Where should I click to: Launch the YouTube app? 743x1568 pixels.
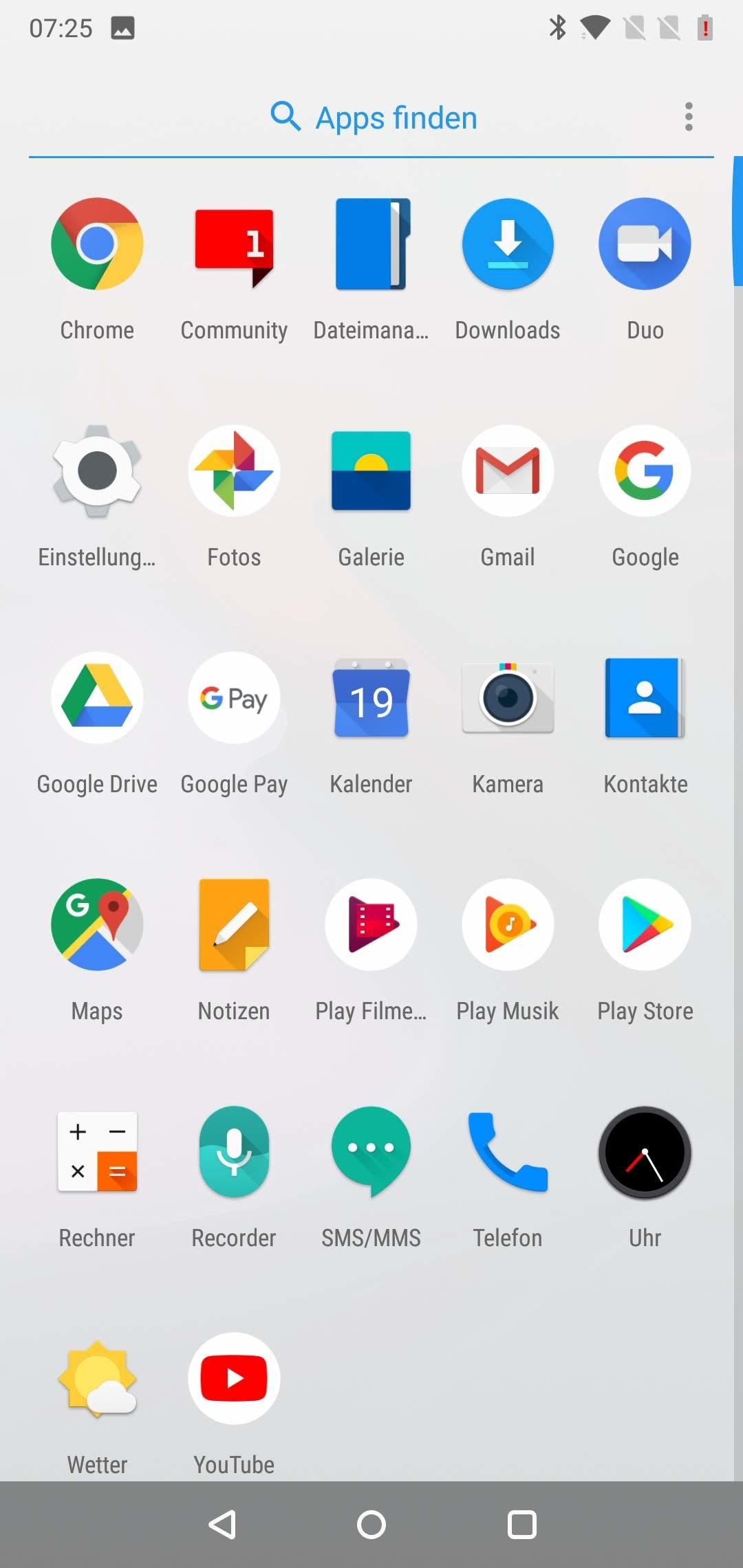coord(234,1379)
